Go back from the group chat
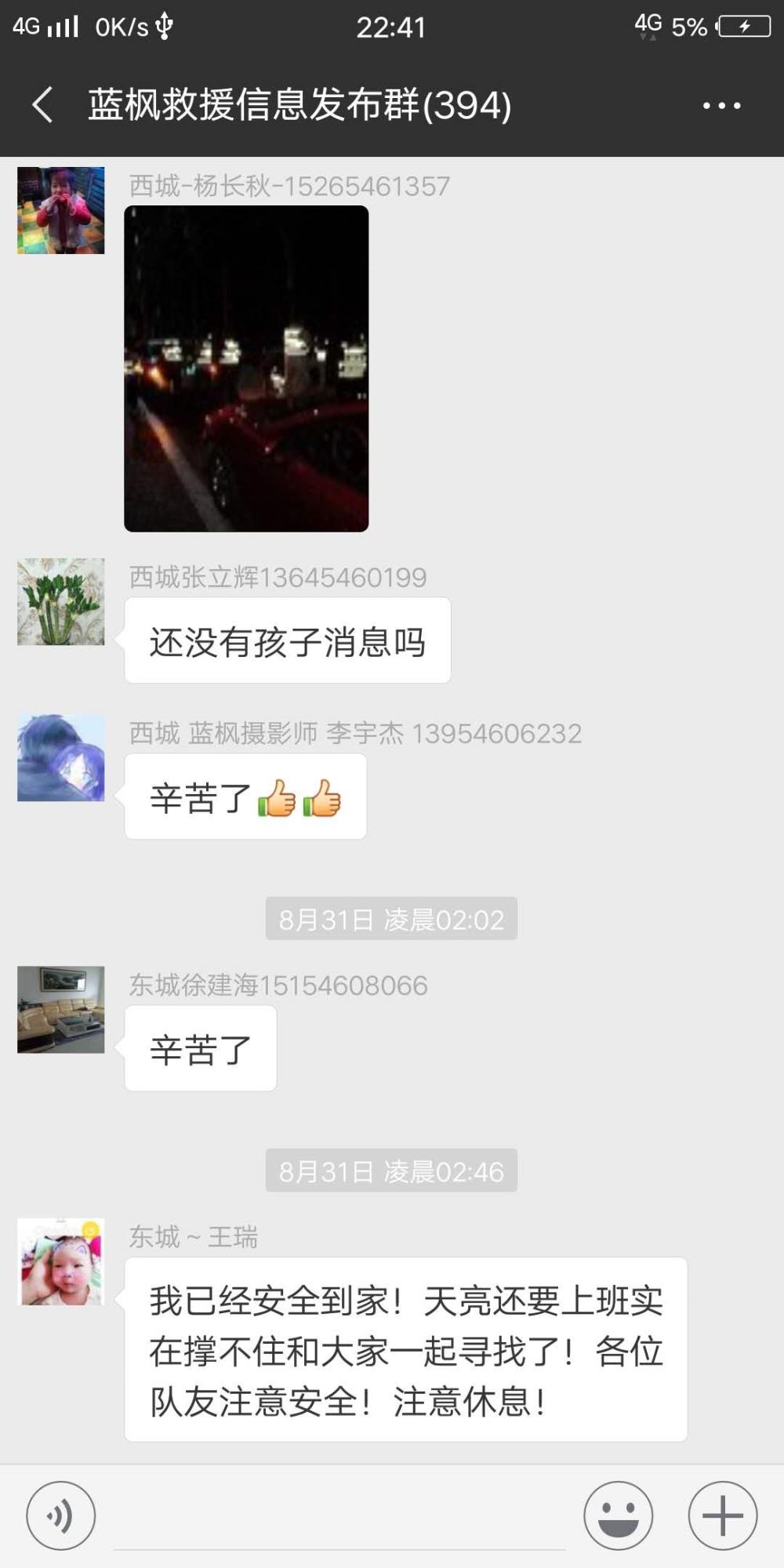784x1568 pixels. coord(42,105)
